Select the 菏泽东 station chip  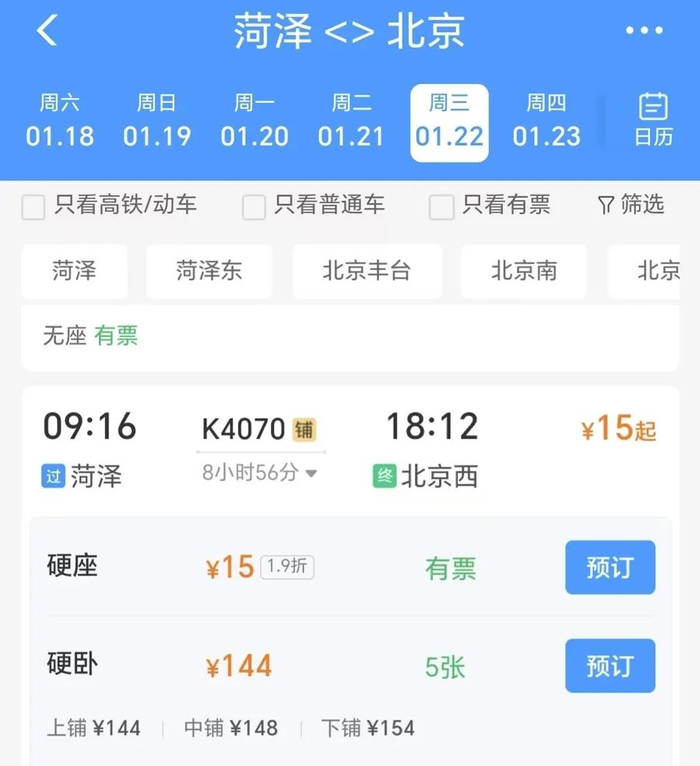209,271
